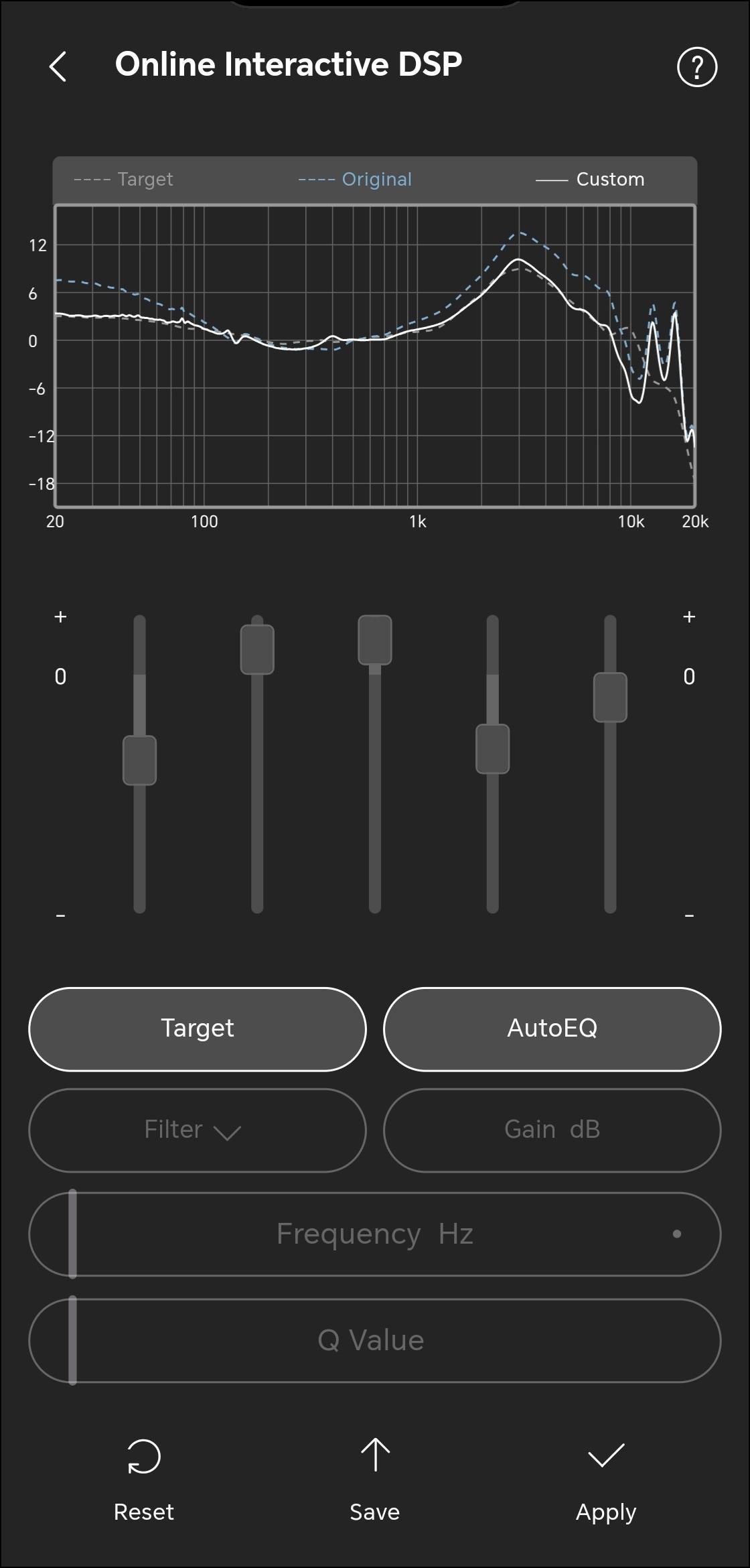Tap the Gain dB field

[552, 1130]
